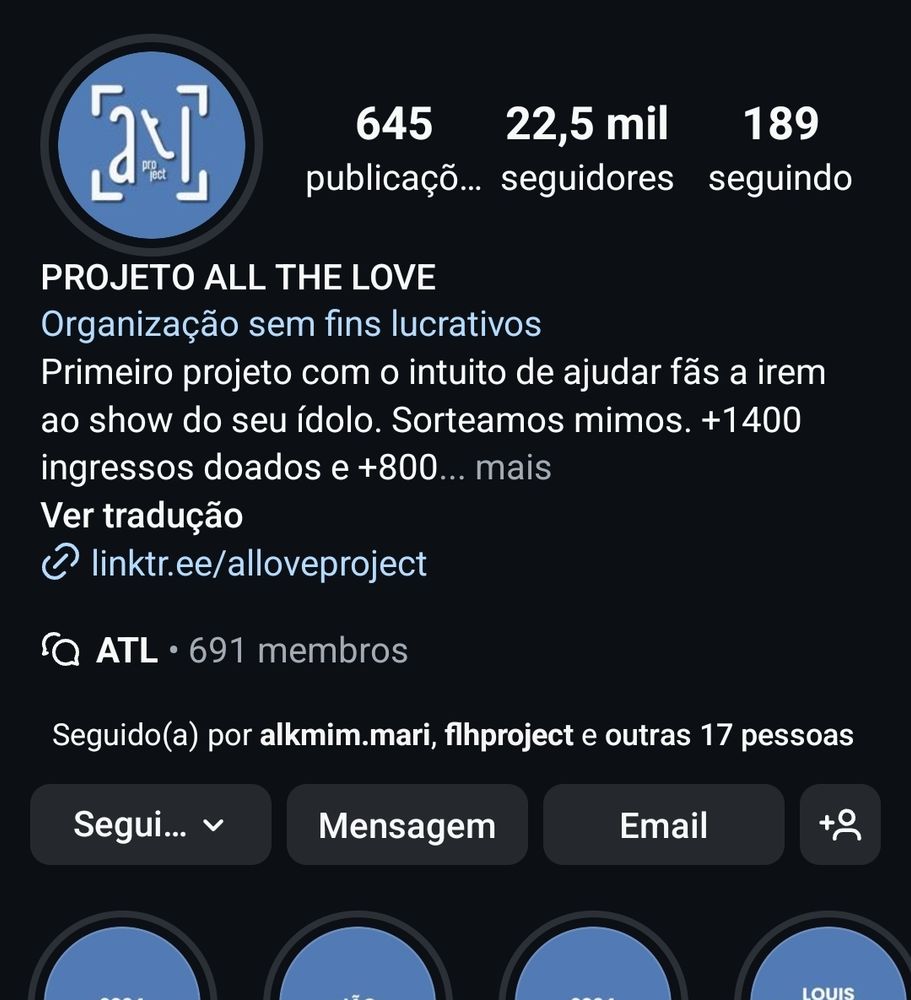
Task: Open the ATL channel with 691 membros
Action: (x=225, y=651)
